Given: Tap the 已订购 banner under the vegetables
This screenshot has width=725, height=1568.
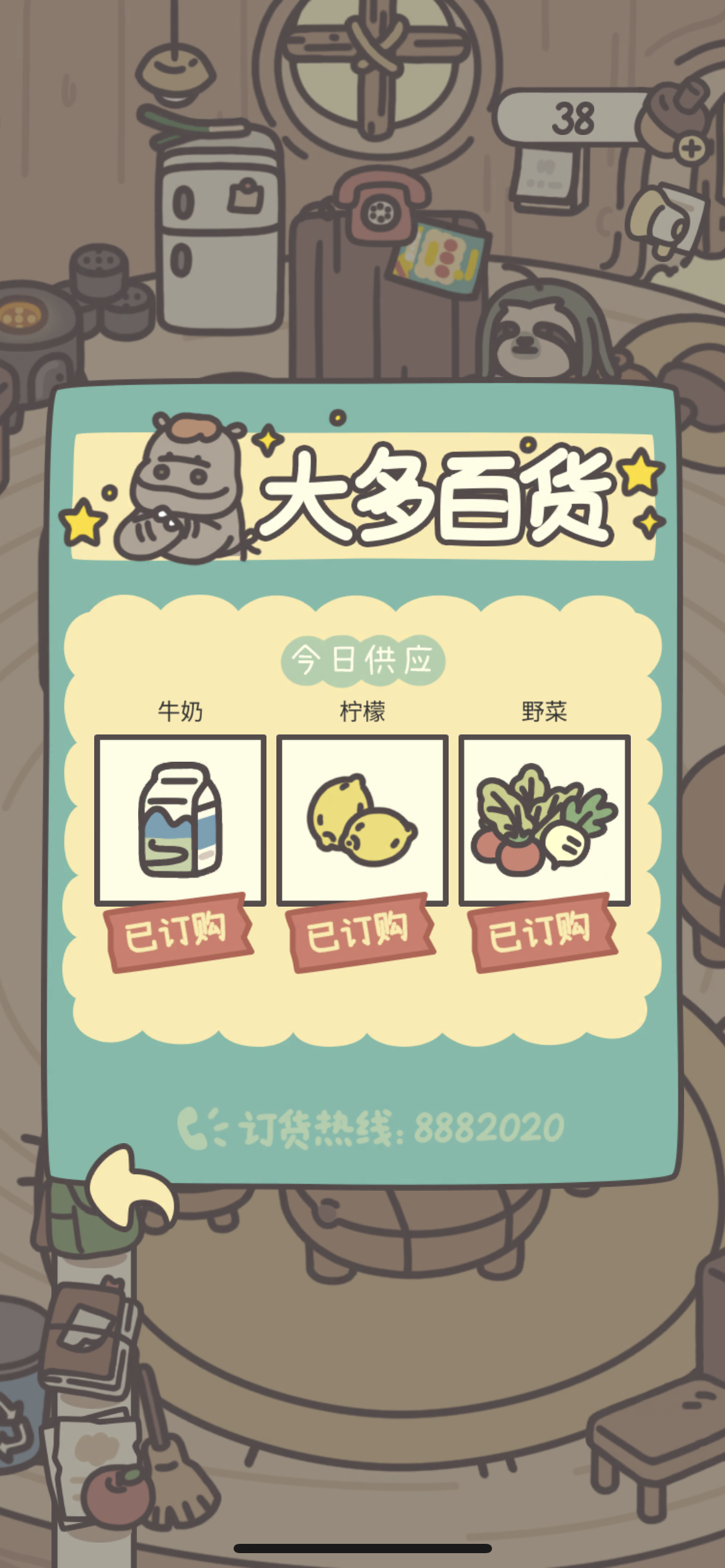Looking at the screenshot, I should pyautogui.click(x=544, y=943).
